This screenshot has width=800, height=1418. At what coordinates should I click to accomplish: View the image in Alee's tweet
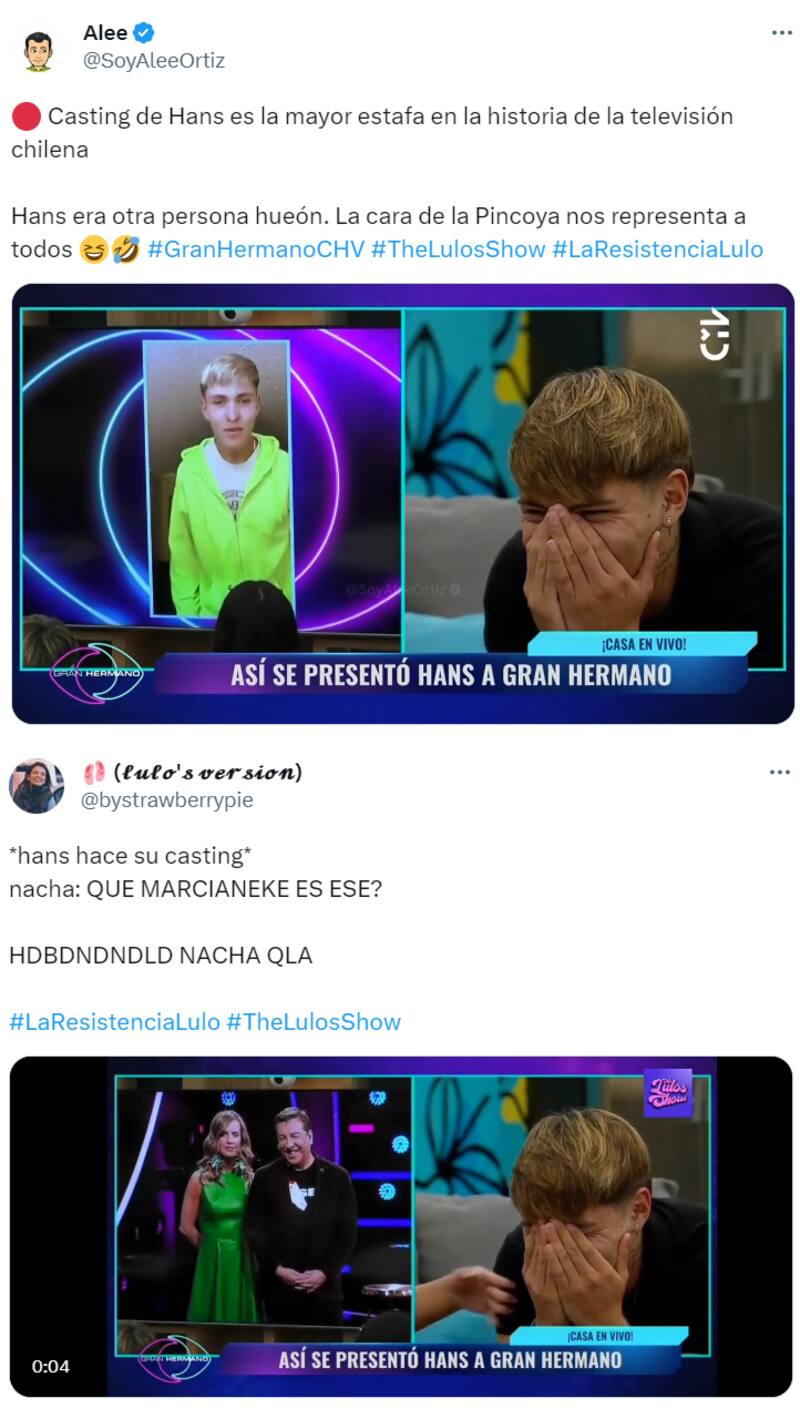click(x=402, y=503)
